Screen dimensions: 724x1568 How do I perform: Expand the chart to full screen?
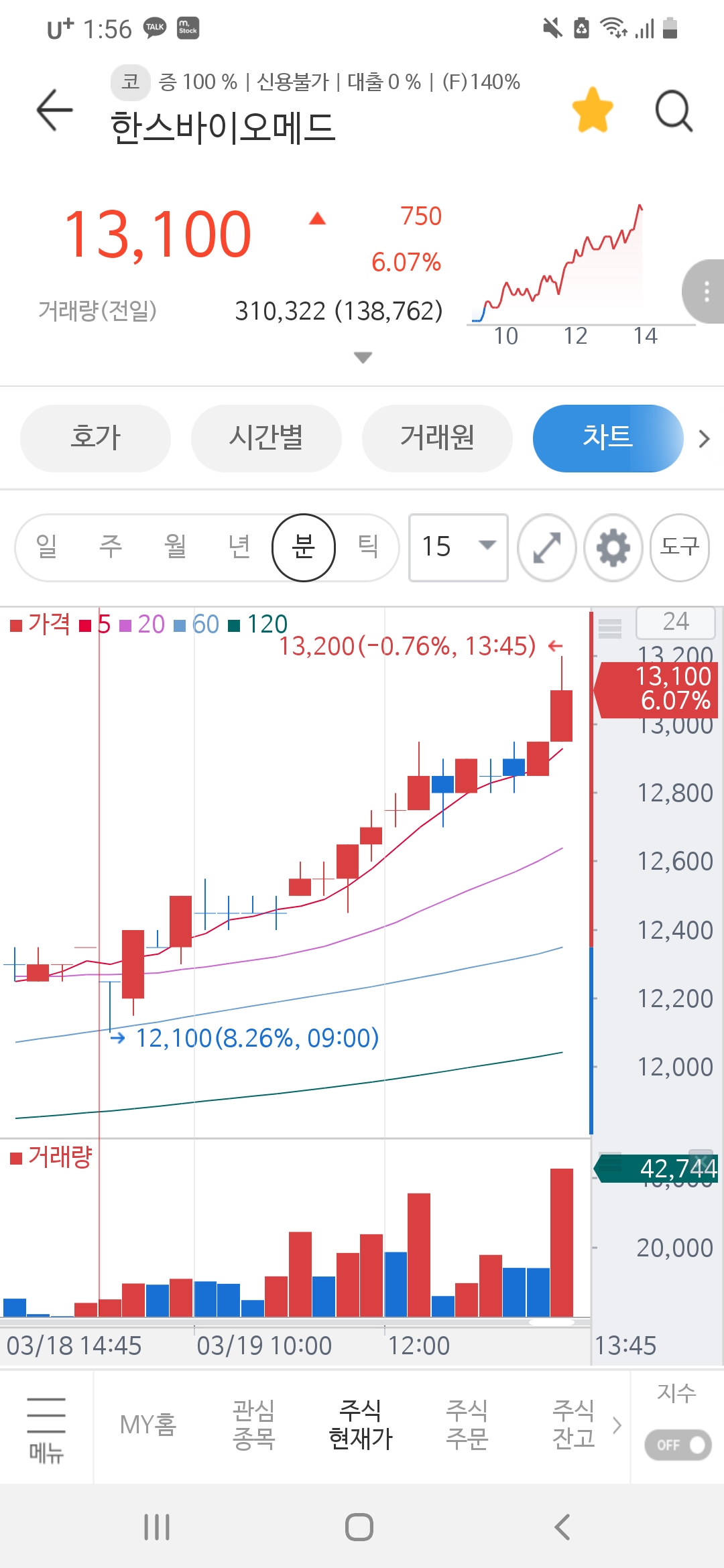tap(547, 547)
